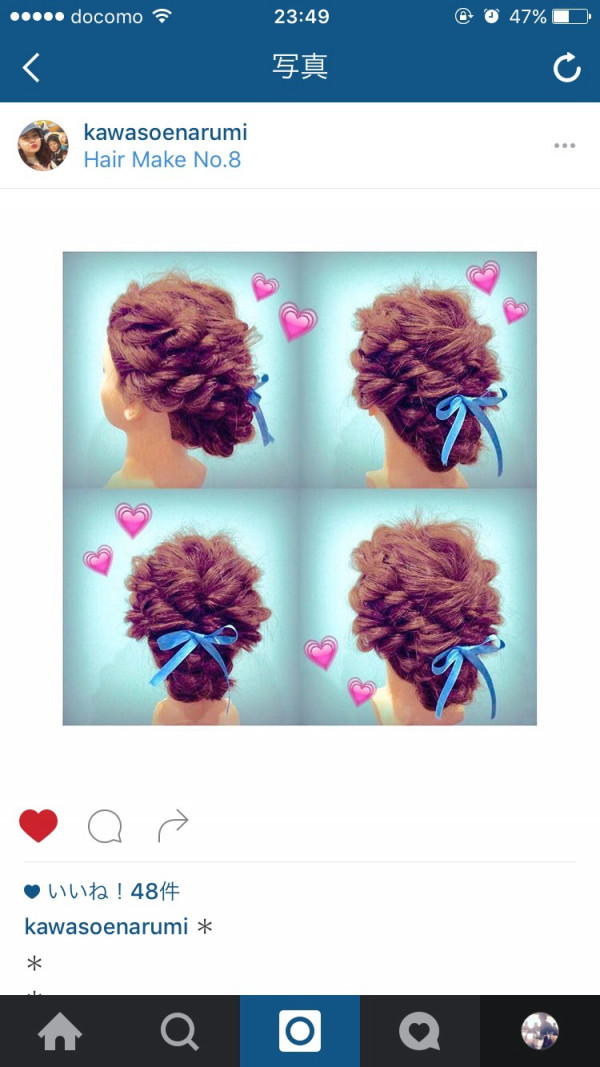Switch to the Activity heart tab
Viewport: 600px width, 1067px height.
pyautogui.click(x=420, y=1031)
